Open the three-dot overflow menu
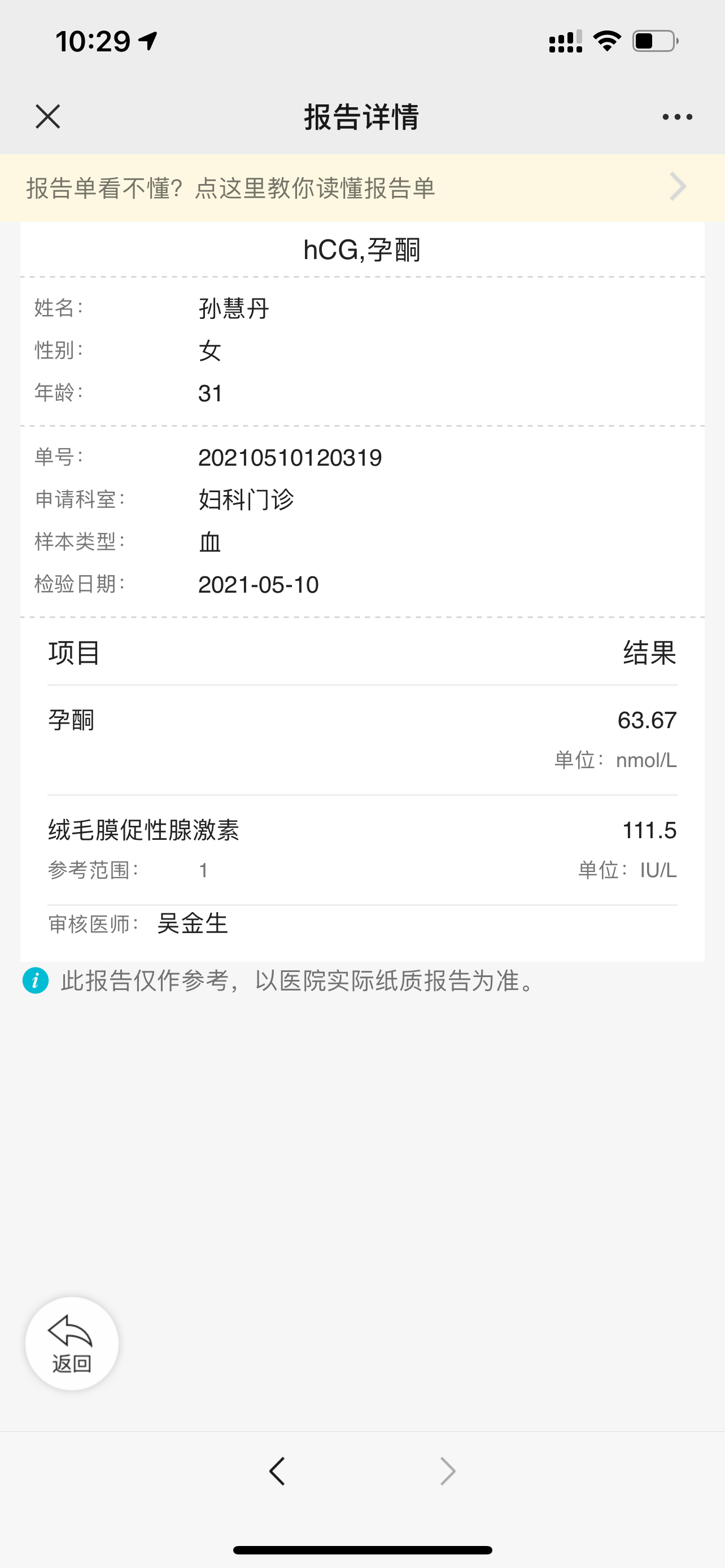The image size is (725, 1568). [677, 117]
